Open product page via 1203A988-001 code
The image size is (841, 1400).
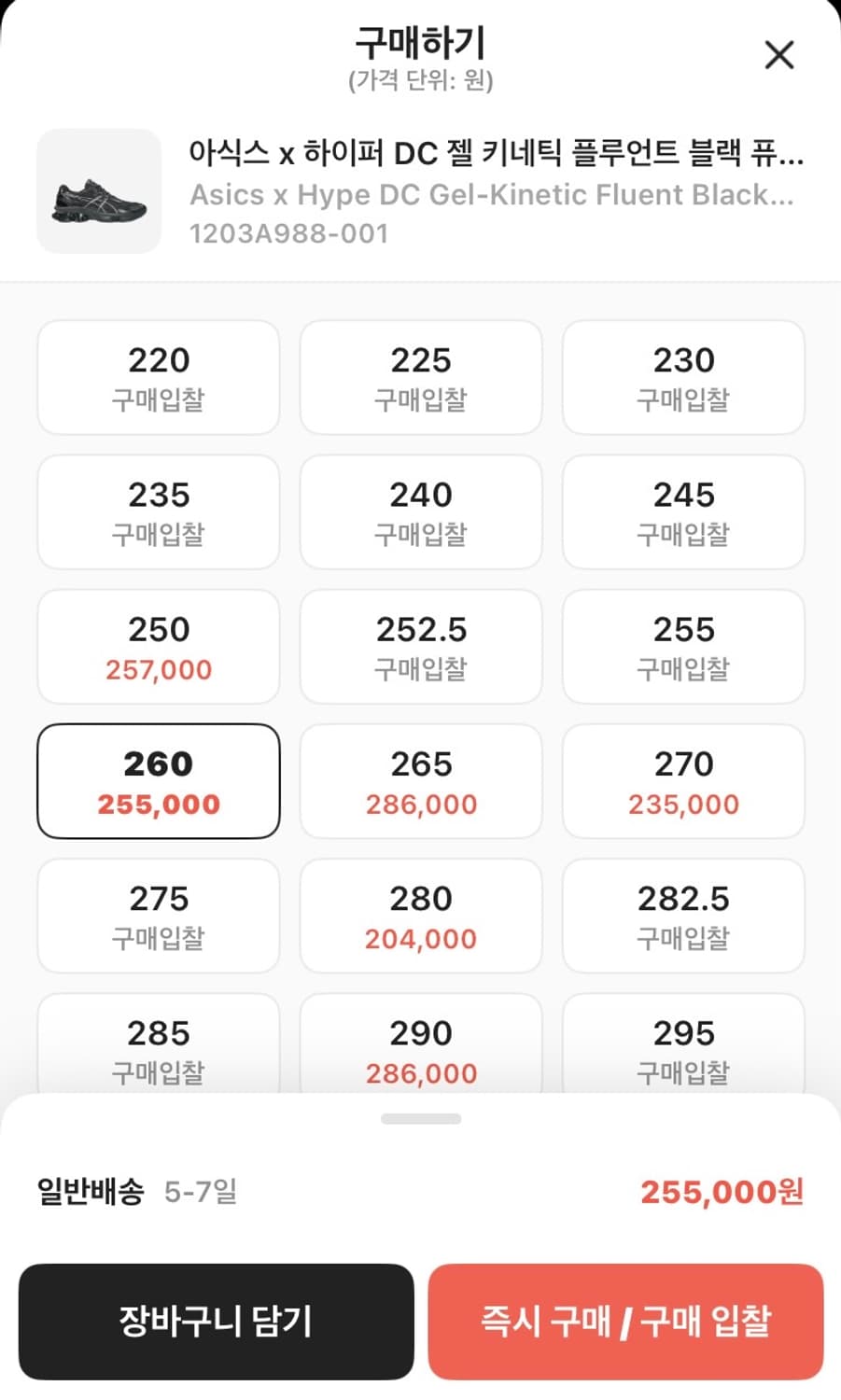(x=289, y=232)
